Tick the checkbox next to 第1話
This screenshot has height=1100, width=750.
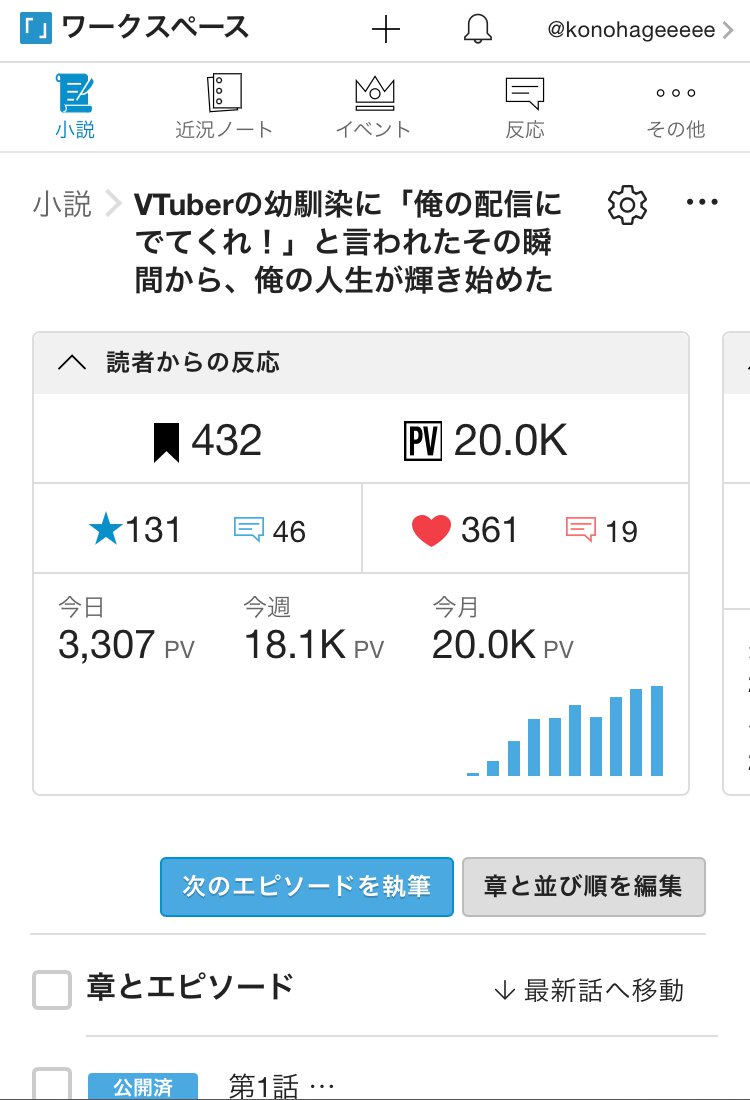52,1084
